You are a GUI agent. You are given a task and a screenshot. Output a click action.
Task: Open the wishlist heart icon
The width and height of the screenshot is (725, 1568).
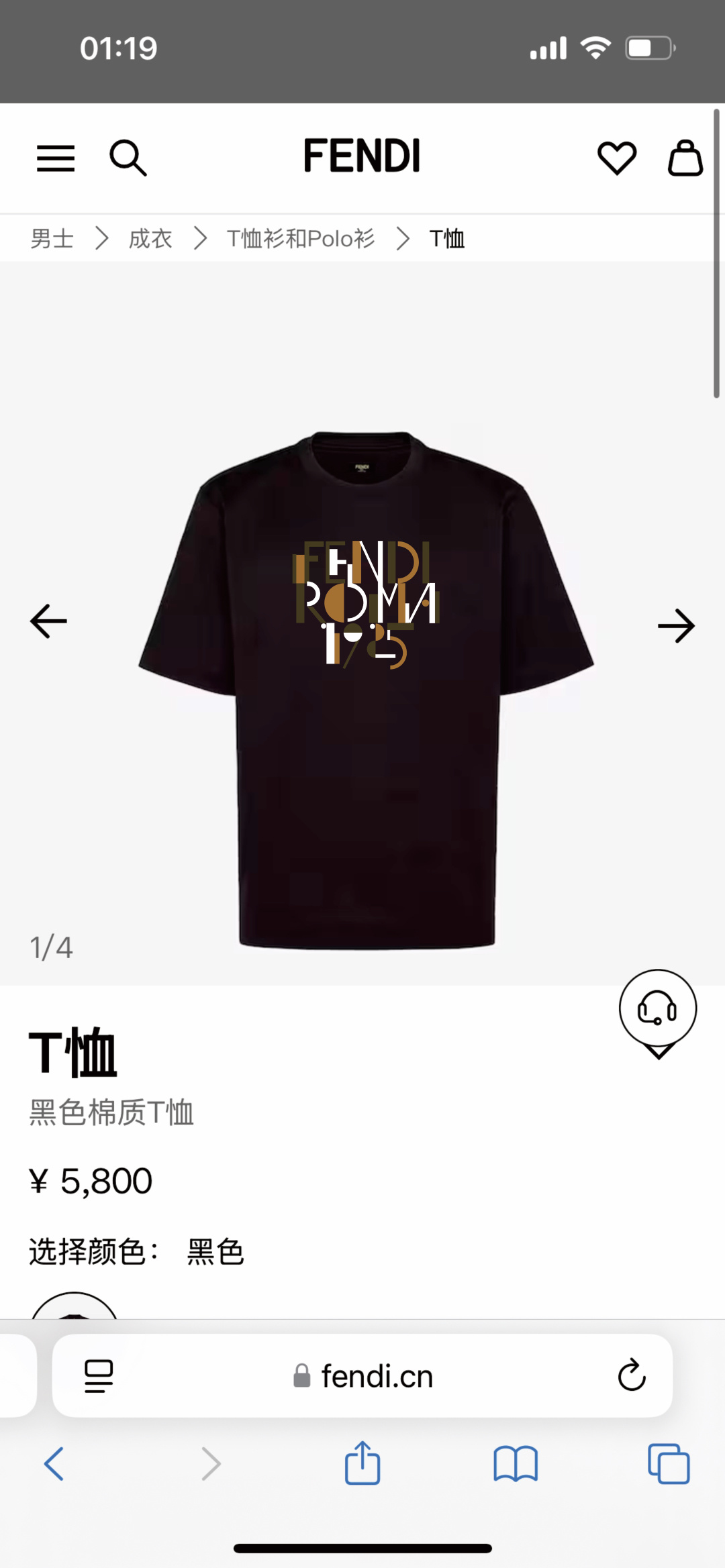[x=617, y=158]
